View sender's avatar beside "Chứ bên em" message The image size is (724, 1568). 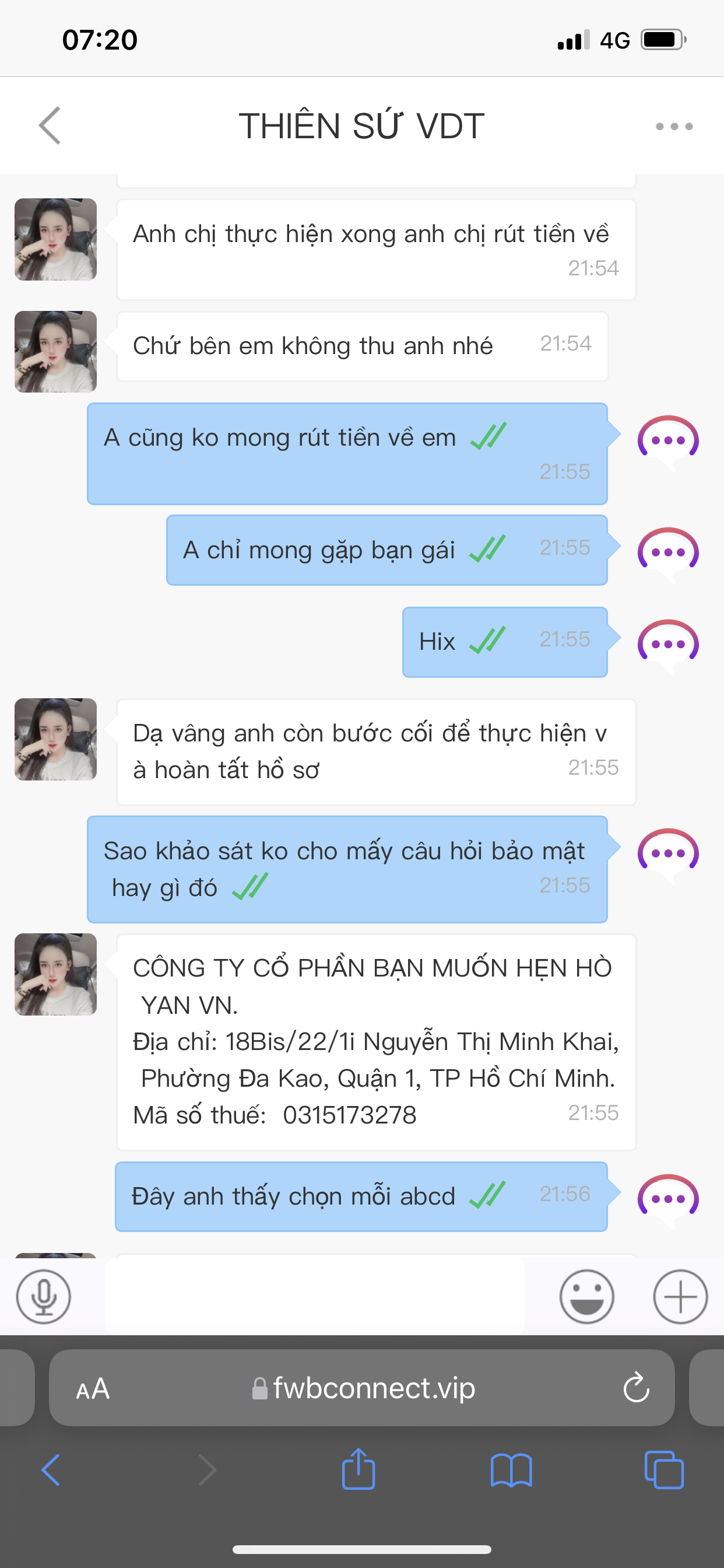pyautogui.click(x=56, y=352)
